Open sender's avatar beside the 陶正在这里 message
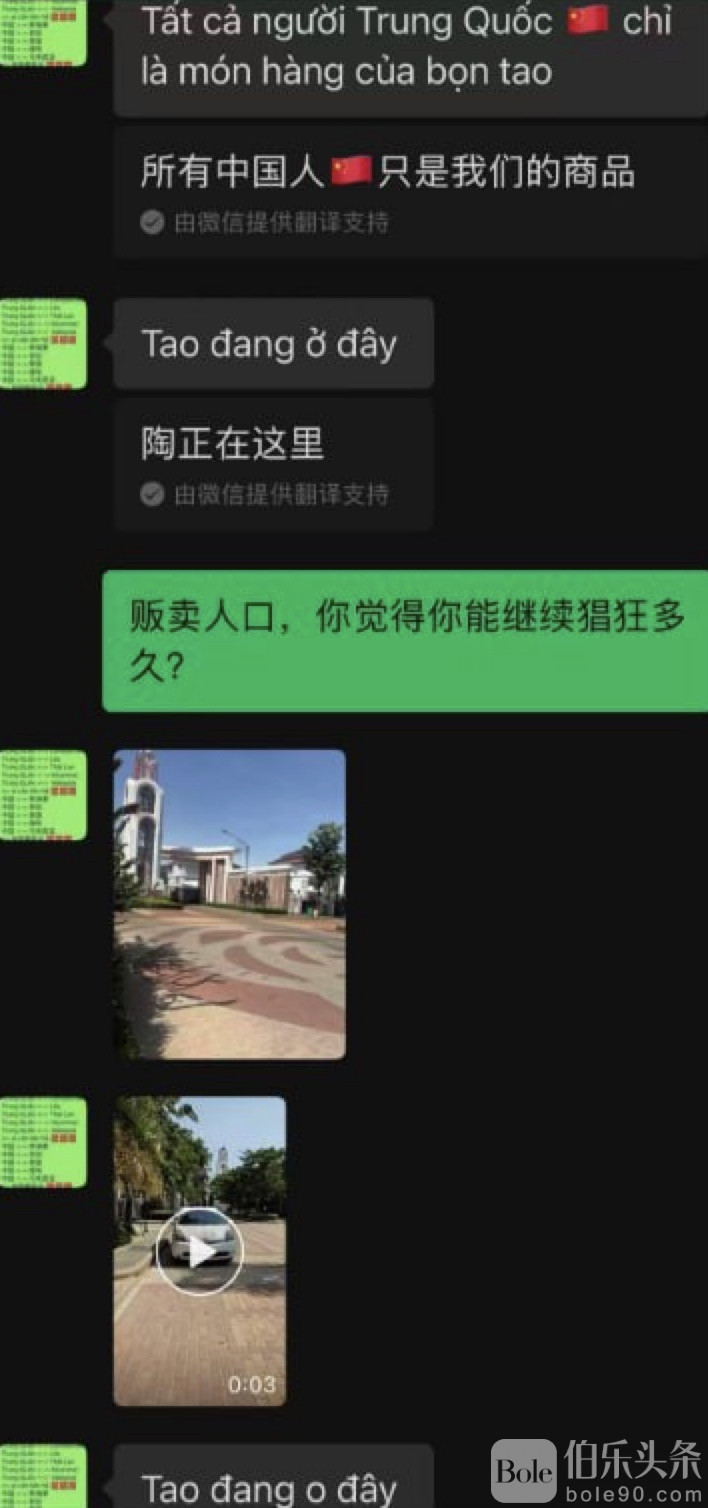This screenshot has width=708, height=1508. point(44,343)
